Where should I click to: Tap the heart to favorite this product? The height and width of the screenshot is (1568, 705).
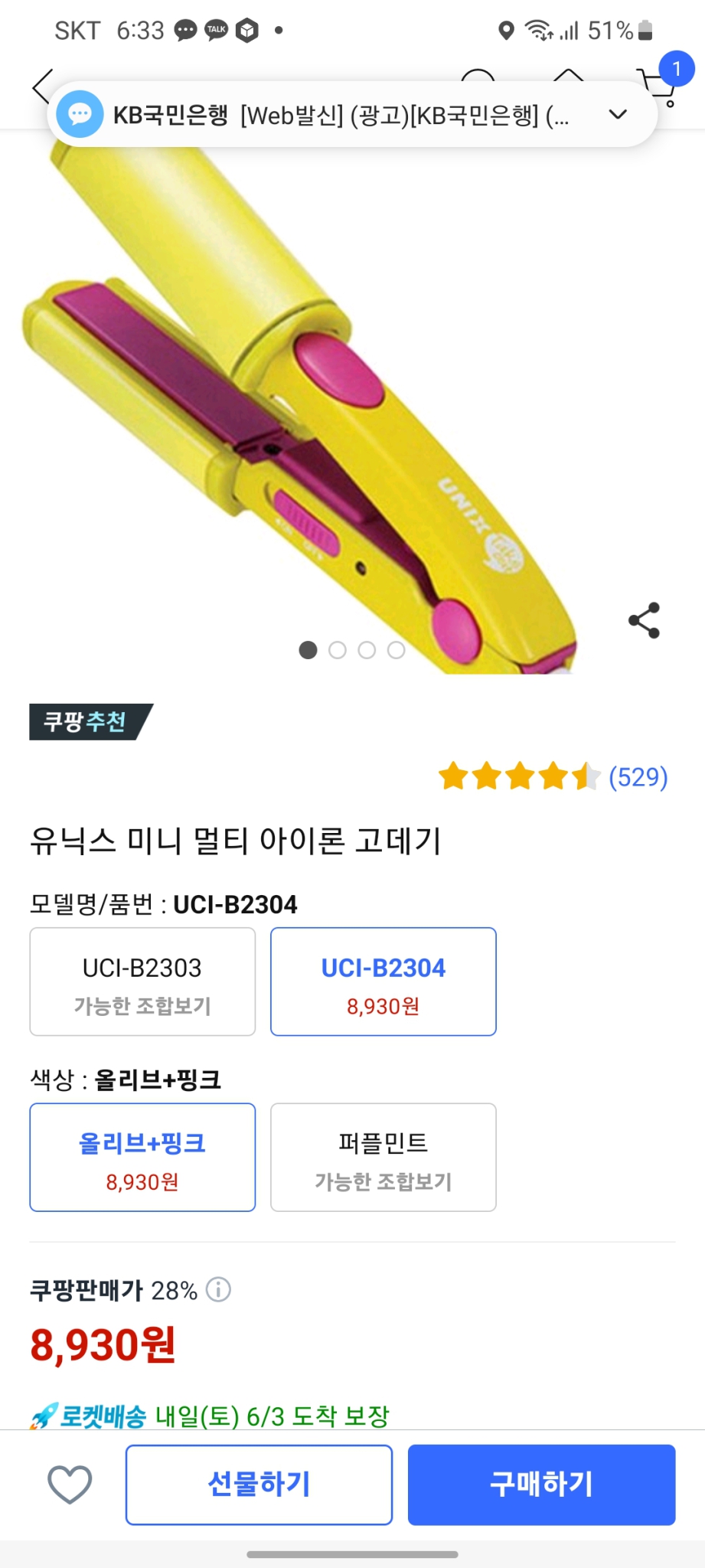[67, 1484]
